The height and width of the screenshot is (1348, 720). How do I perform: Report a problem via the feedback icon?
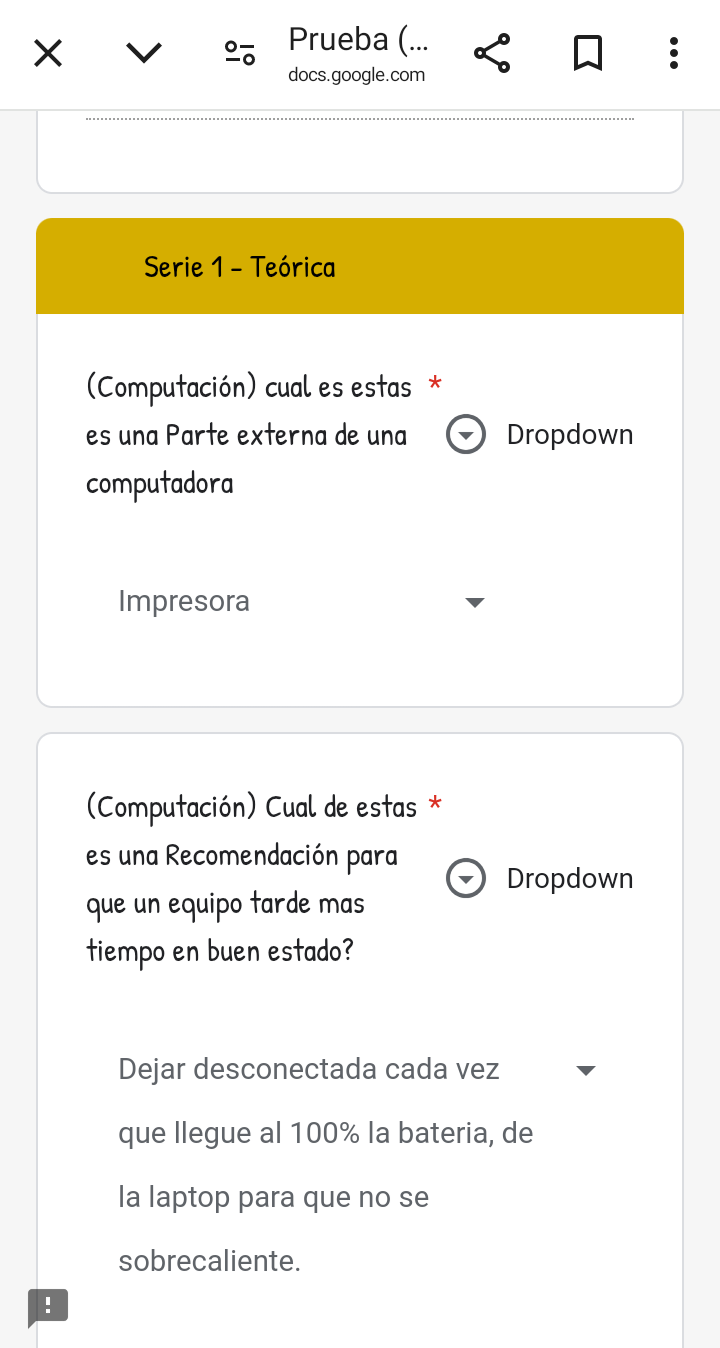[x=48, y=1306]
